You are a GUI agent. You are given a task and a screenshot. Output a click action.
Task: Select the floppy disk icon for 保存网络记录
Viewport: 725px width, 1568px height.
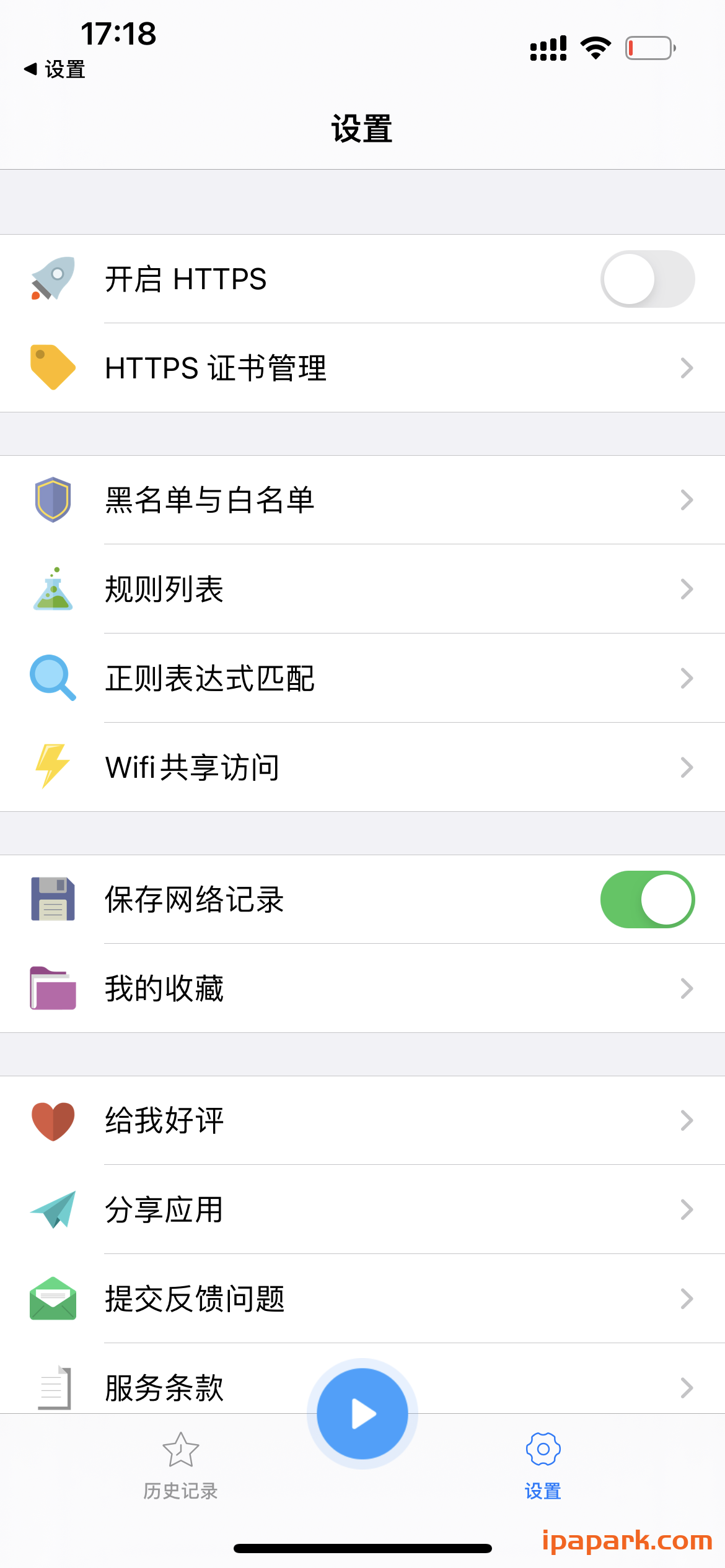pos(53,900)
